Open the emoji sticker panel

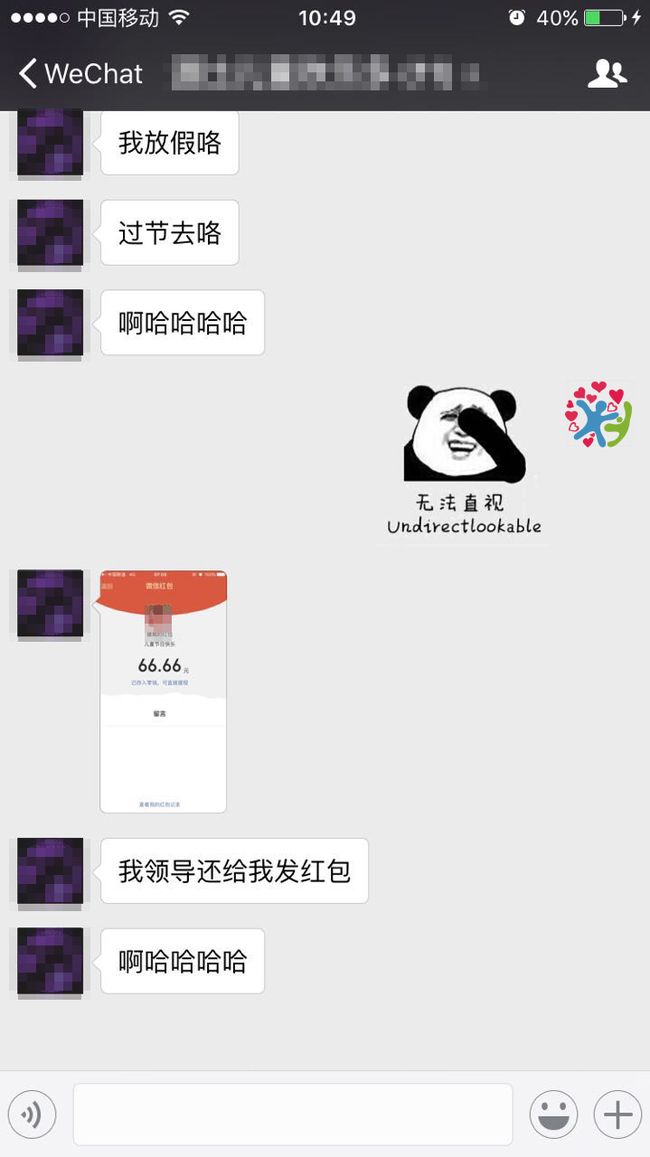553,1114
